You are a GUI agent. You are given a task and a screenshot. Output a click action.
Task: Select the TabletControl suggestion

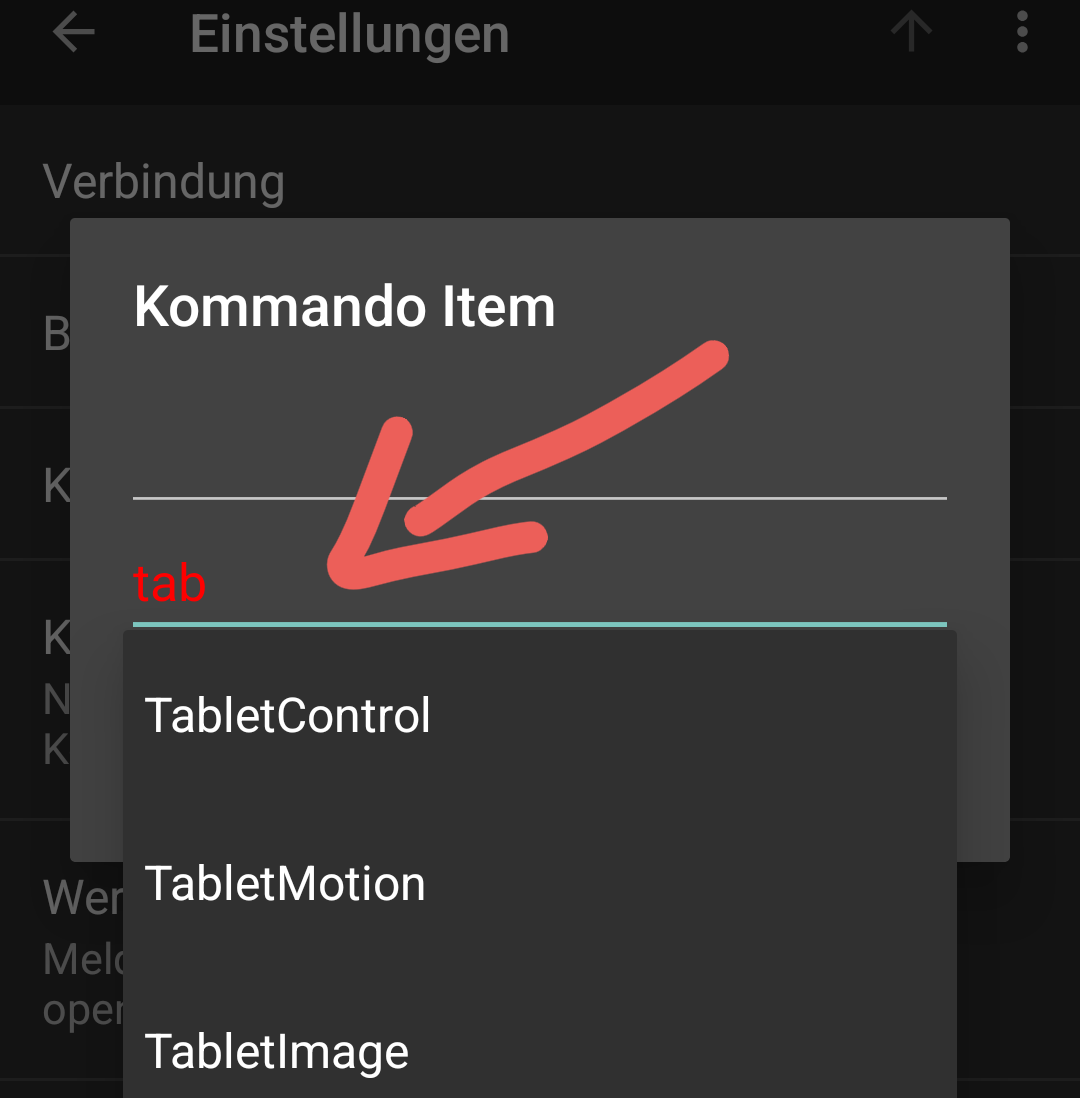coord(288,716)
